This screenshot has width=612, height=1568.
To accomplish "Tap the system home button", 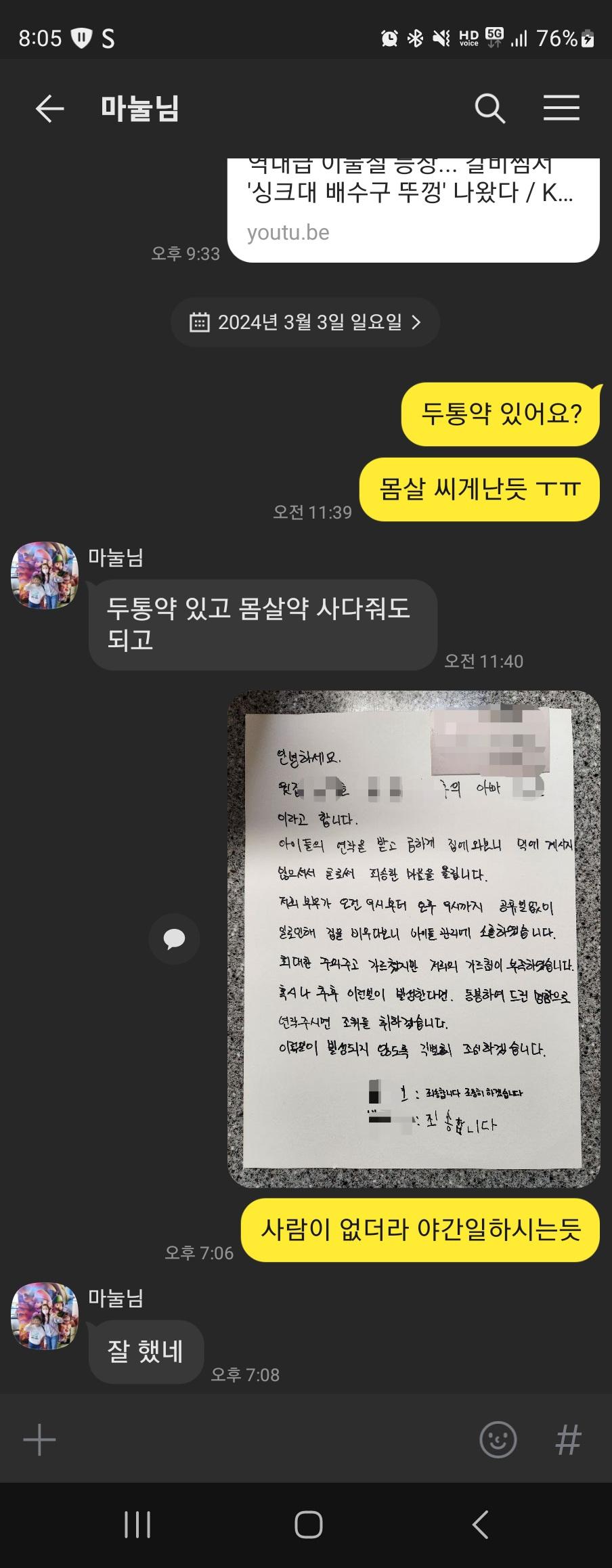I will (x=308, y=1525).
